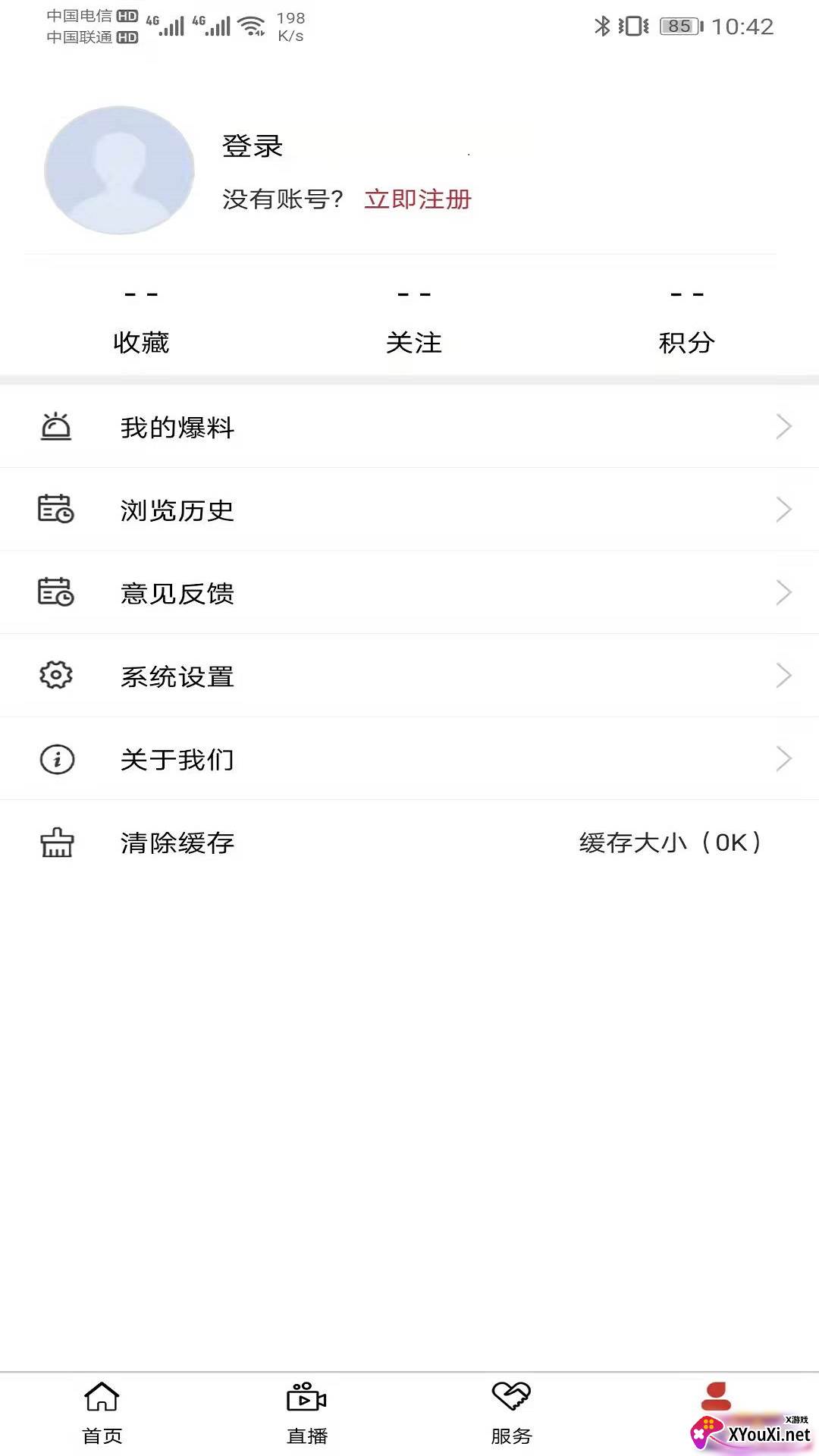Open 意见反馈 feedback

pos(409,593)
